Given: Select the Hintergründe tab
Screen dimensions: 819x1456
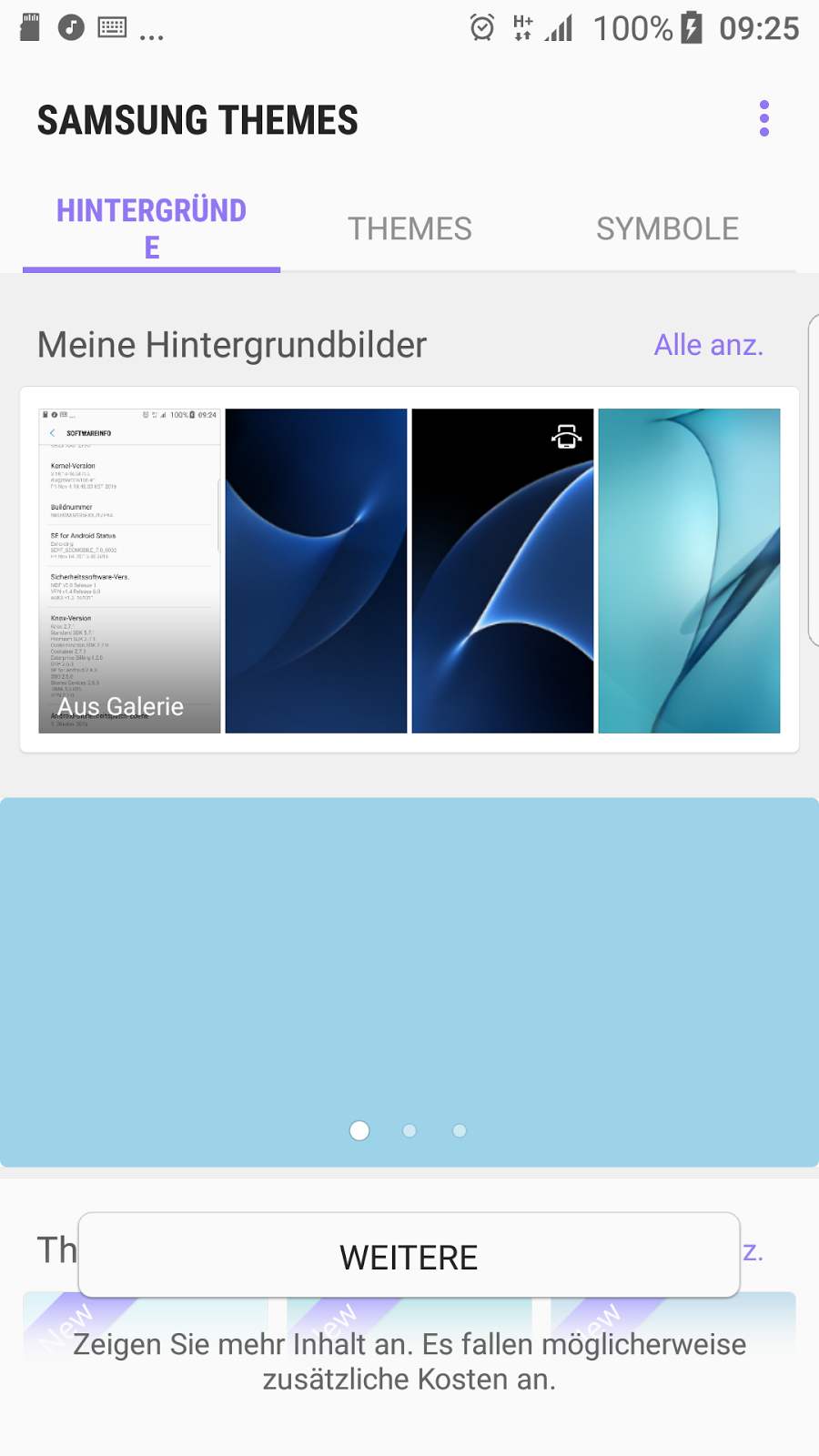Looking at the screenshot, I should pos(151,228).
